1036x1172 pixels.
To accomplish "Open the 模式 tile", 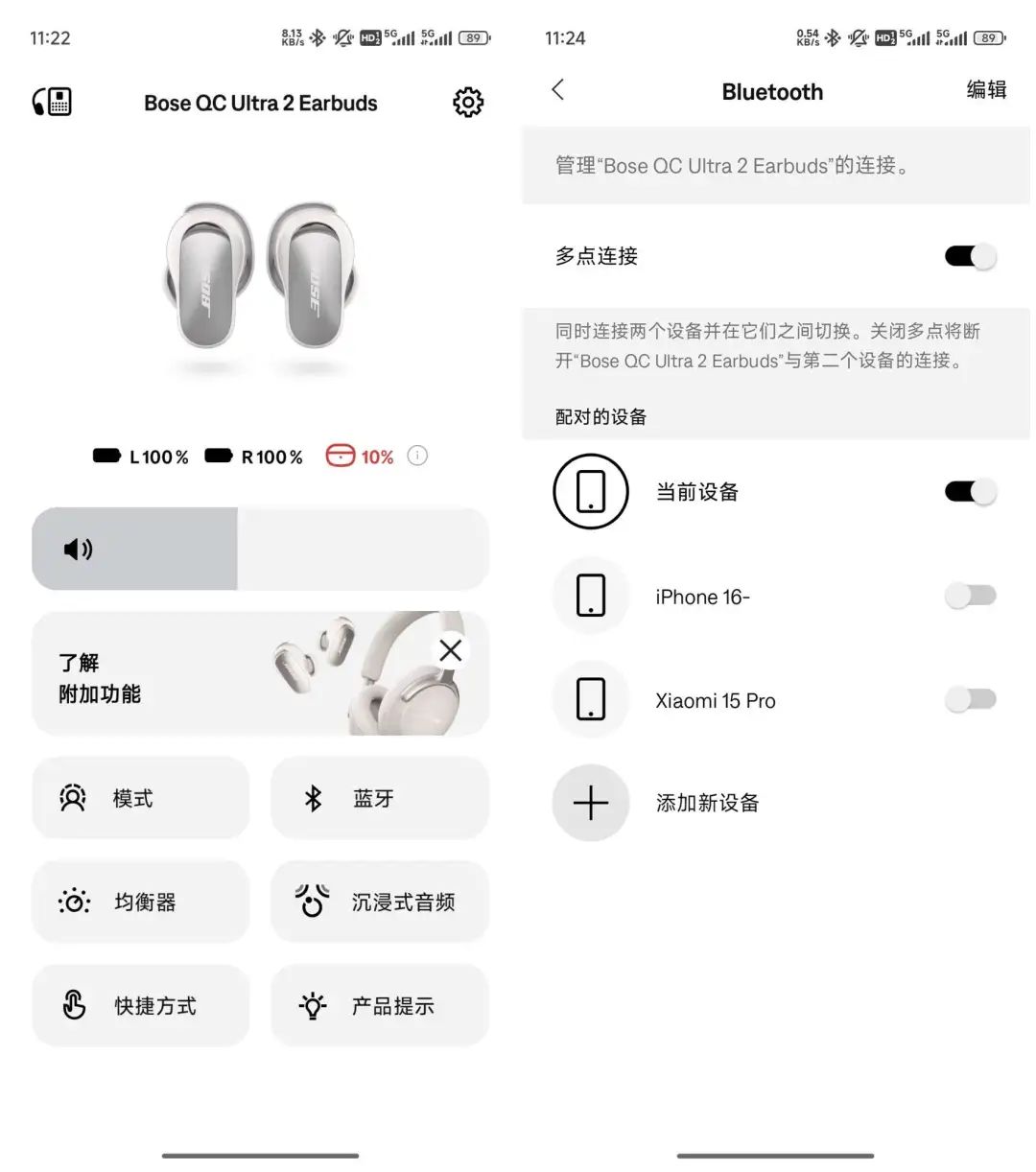I will [x=140, y=798].
